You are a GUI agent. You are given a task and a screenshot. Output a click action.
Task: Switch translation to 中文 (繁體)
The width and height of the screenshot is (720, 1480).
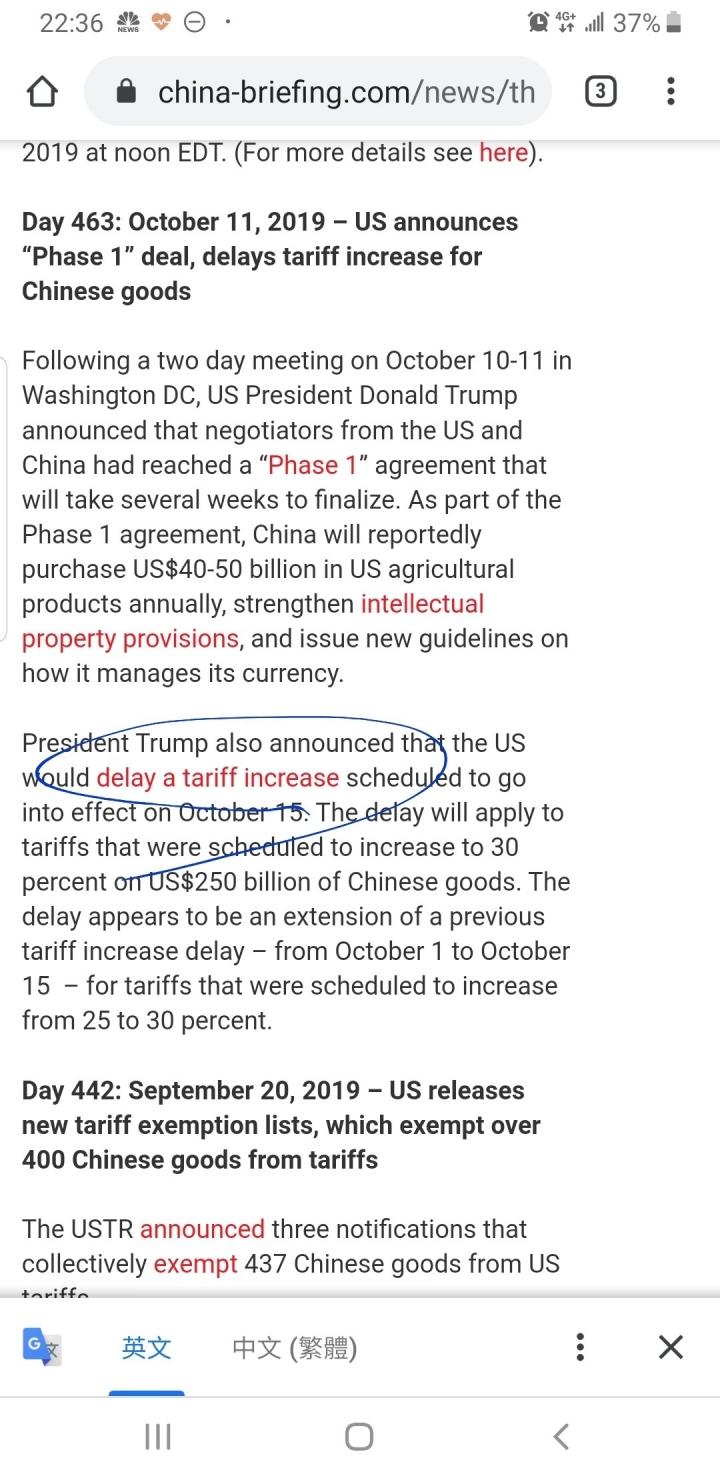294,1348
